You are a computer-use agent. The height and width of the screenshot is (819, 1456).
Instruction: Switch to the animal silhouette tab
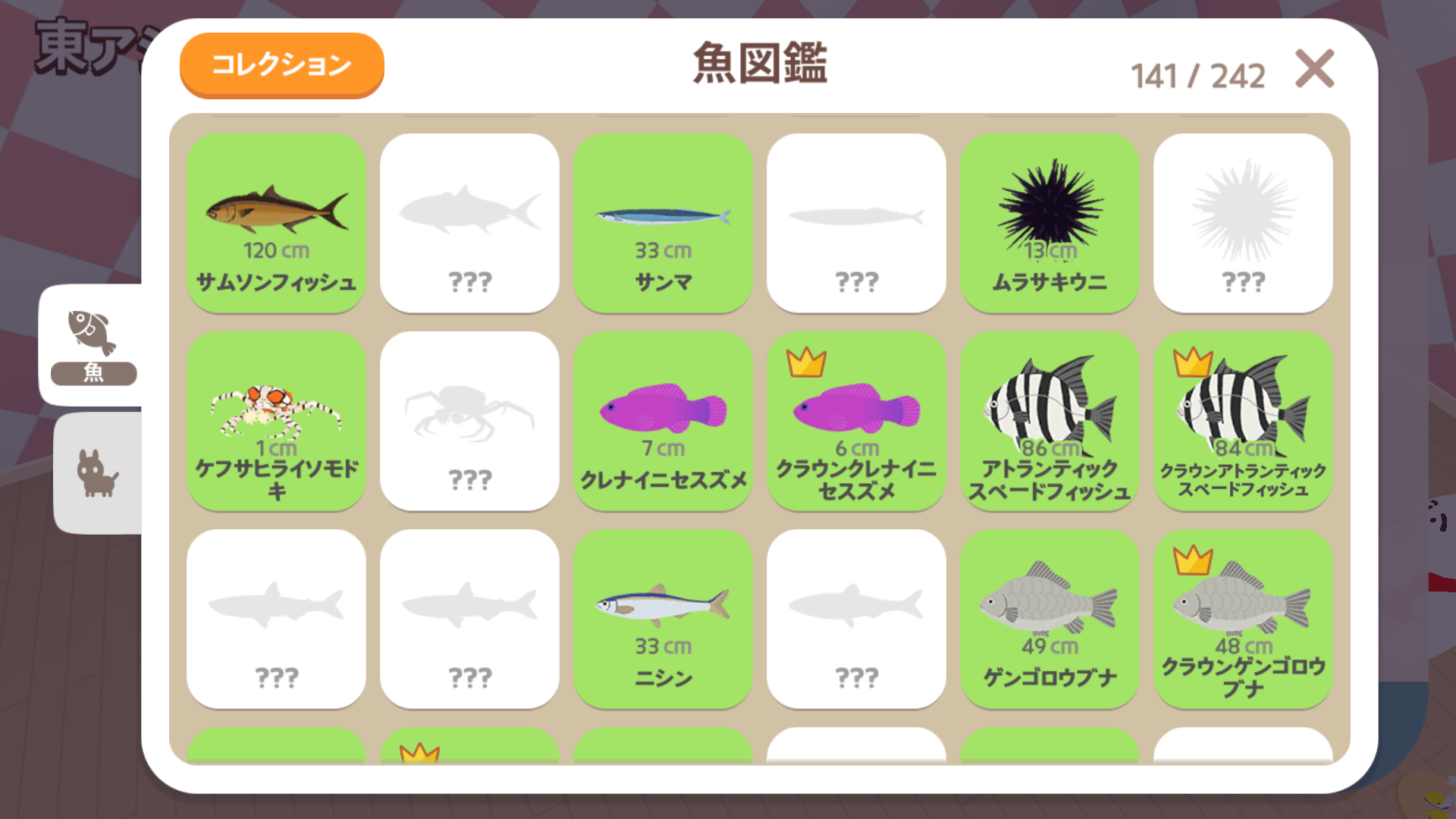[x=98, y=473]
